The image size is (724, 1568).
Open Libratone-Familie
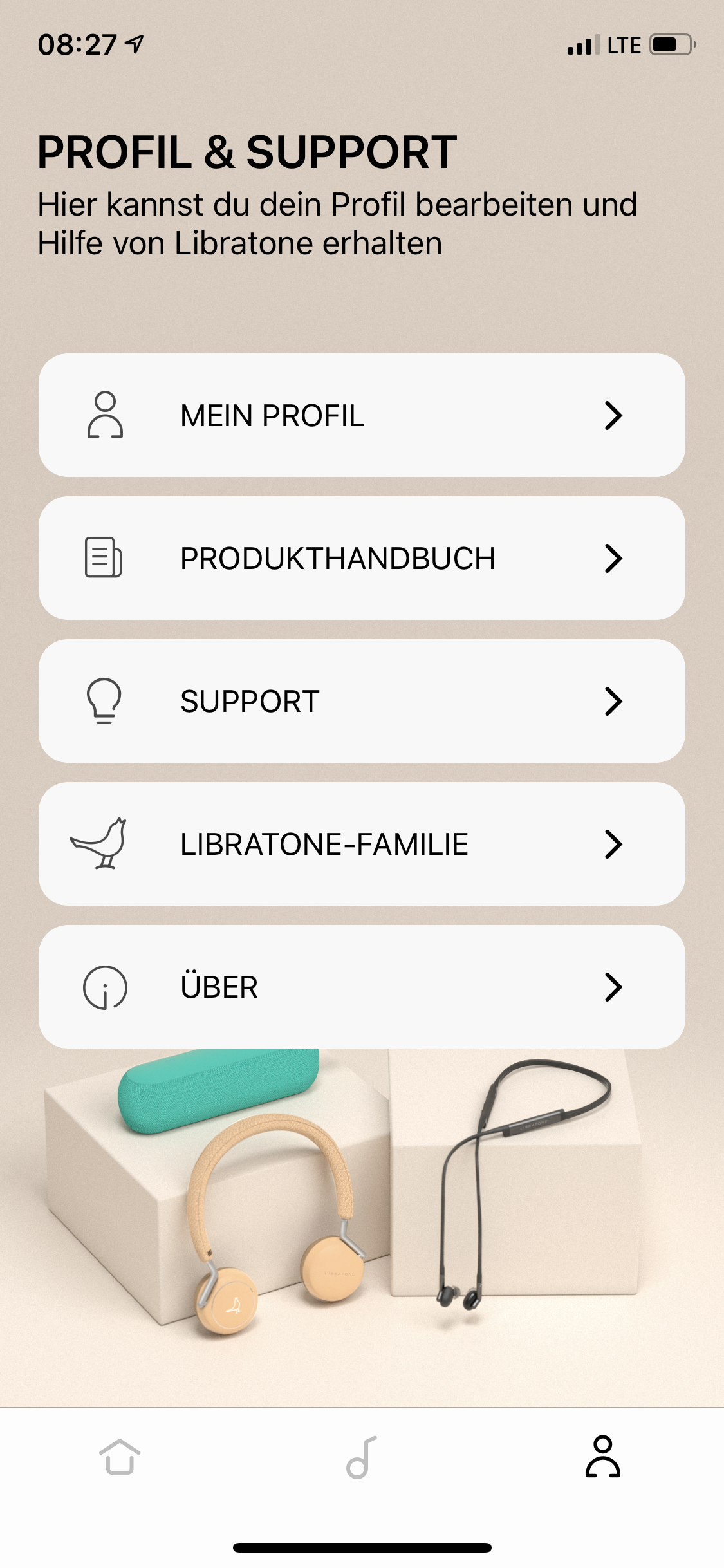(362, 844)
